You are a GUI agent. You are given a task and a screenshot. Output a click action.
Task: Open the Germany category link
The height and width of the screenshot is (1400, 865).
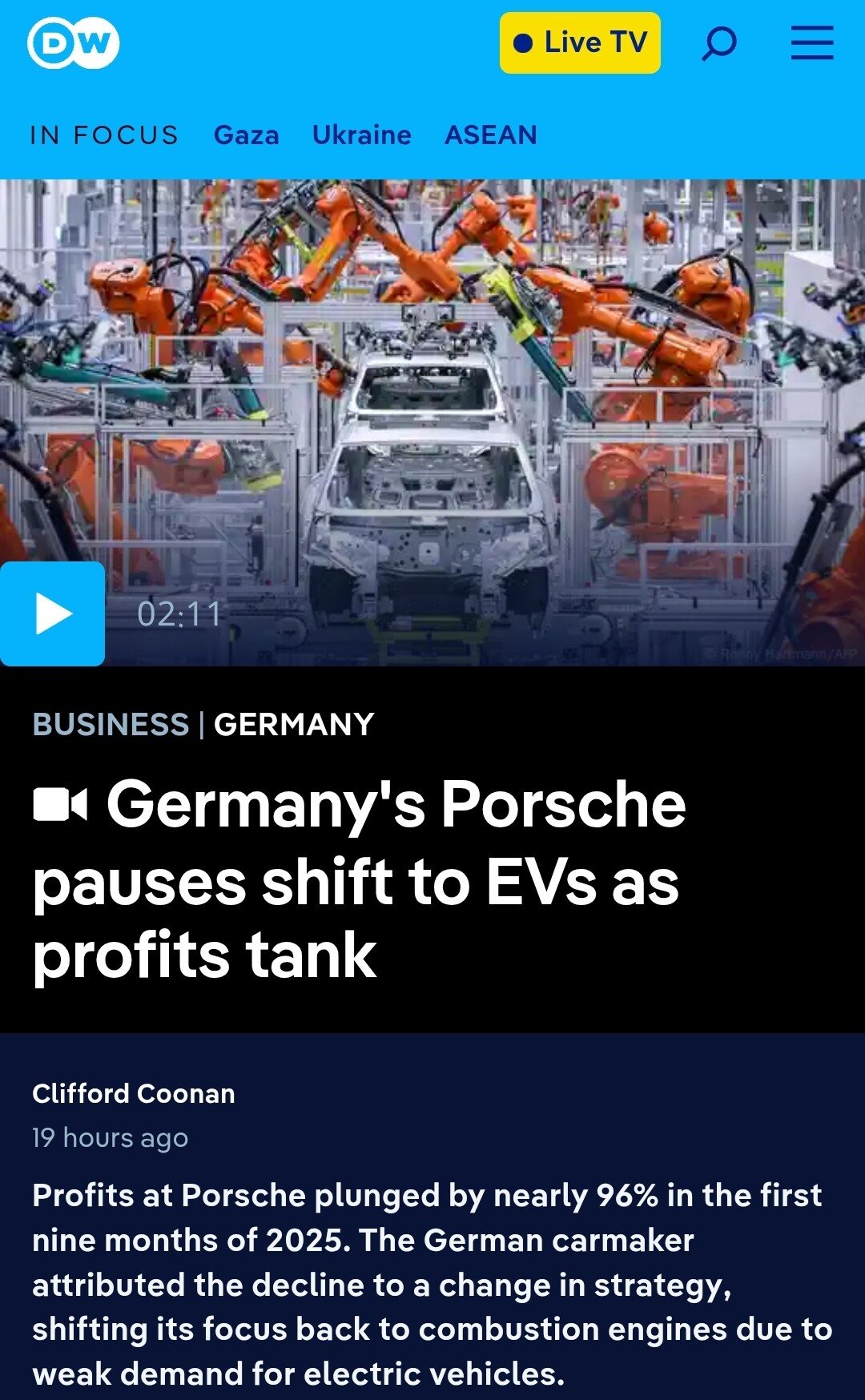click(294, 724)
